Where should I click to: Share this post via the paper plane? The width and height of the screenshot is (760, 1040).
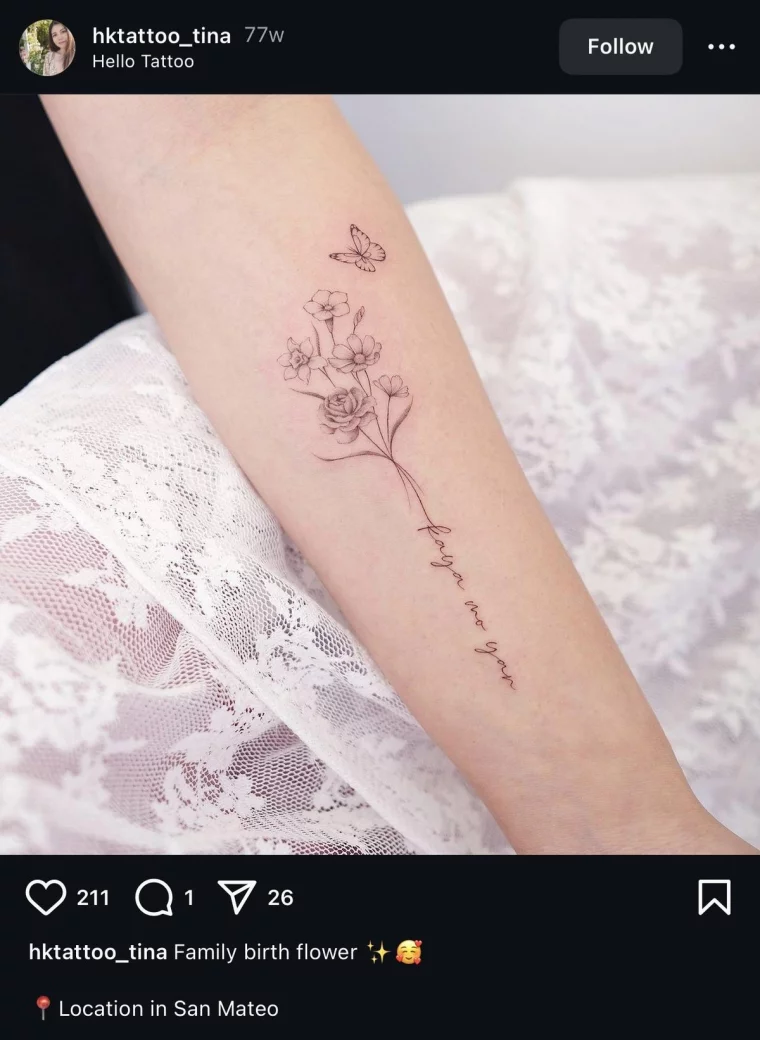237,897
